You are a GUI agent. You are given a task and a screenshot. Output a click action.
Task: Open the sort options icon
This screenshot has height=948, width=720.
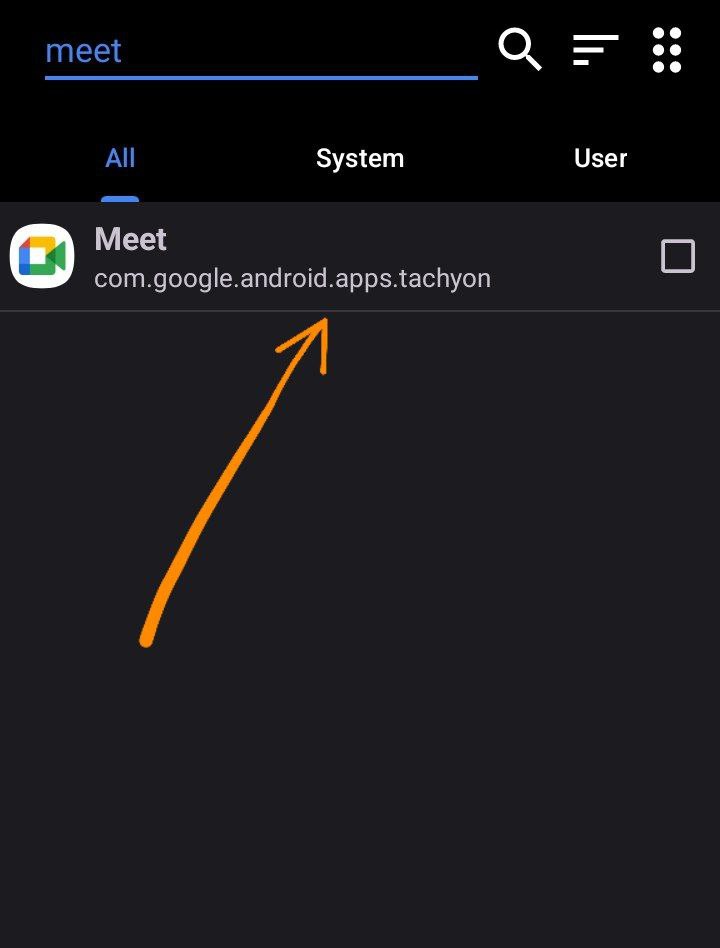[x=595, y=49]
